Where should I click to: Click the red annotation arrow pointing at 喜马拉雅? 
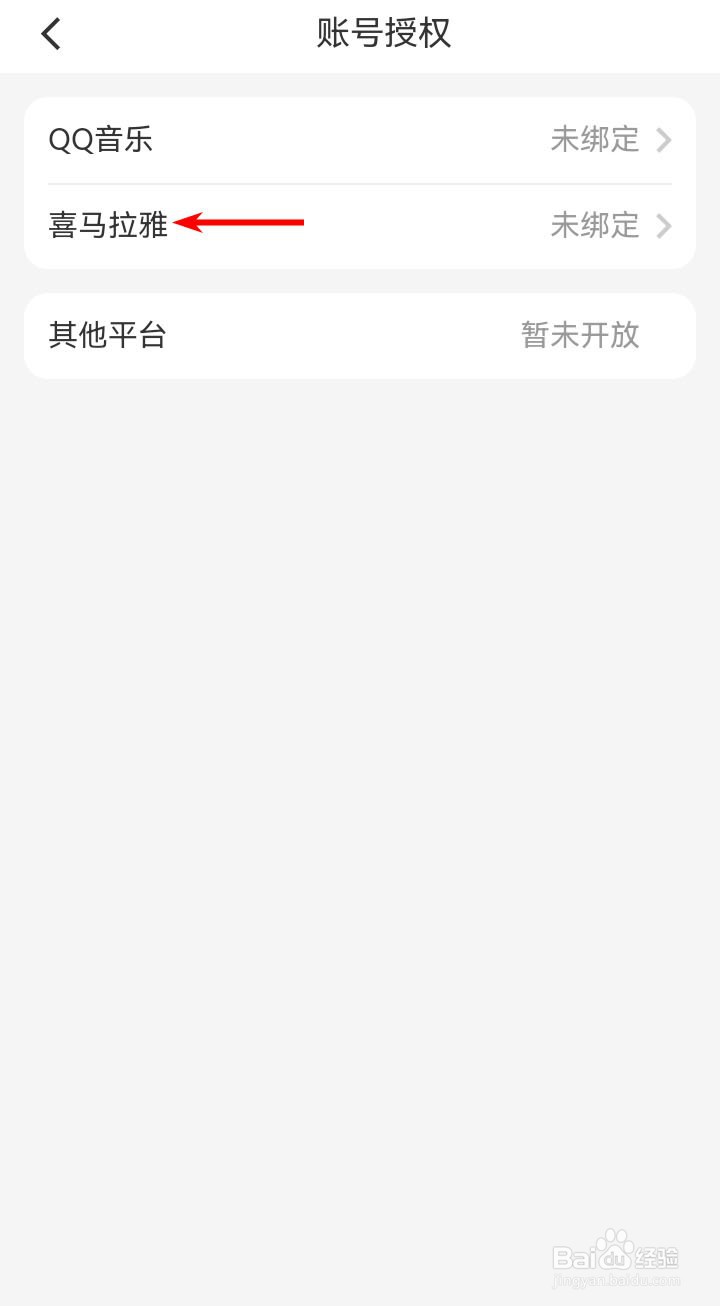[x=240, y=221]
